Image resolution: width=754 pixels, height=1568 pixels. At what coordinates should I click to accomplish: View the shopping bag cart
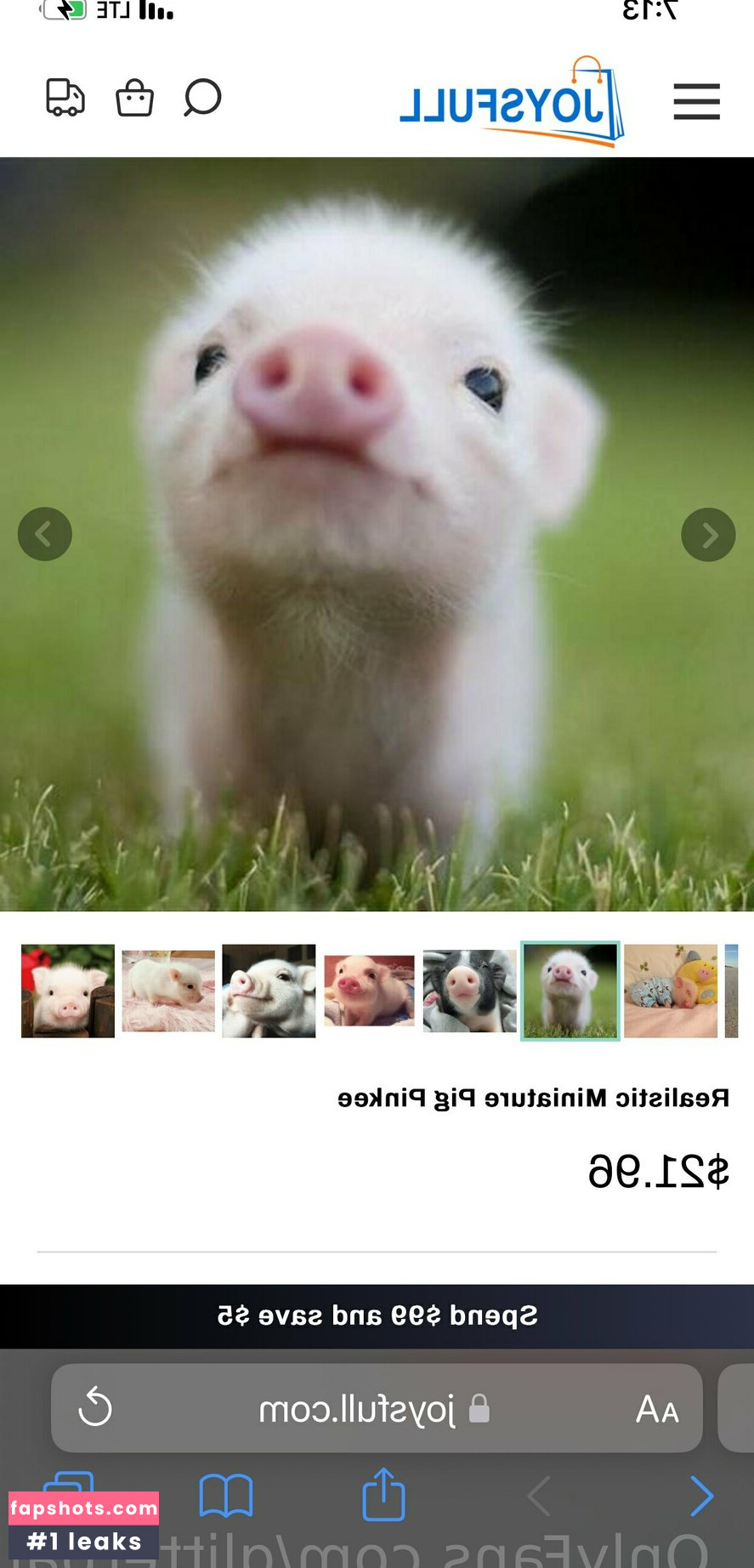pos(134,98)
